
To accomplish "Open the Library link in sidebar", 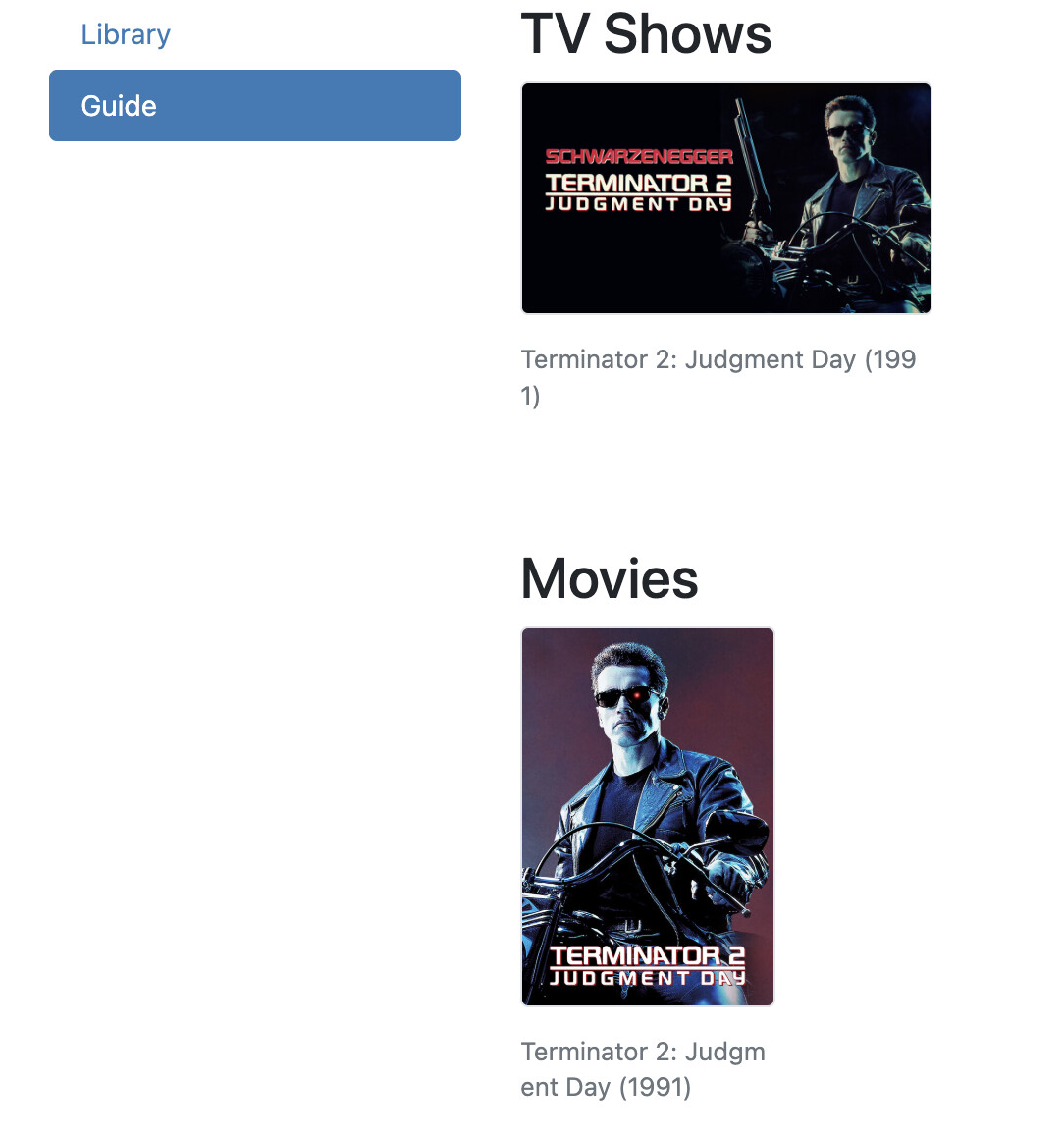I will tap(126, 34).
